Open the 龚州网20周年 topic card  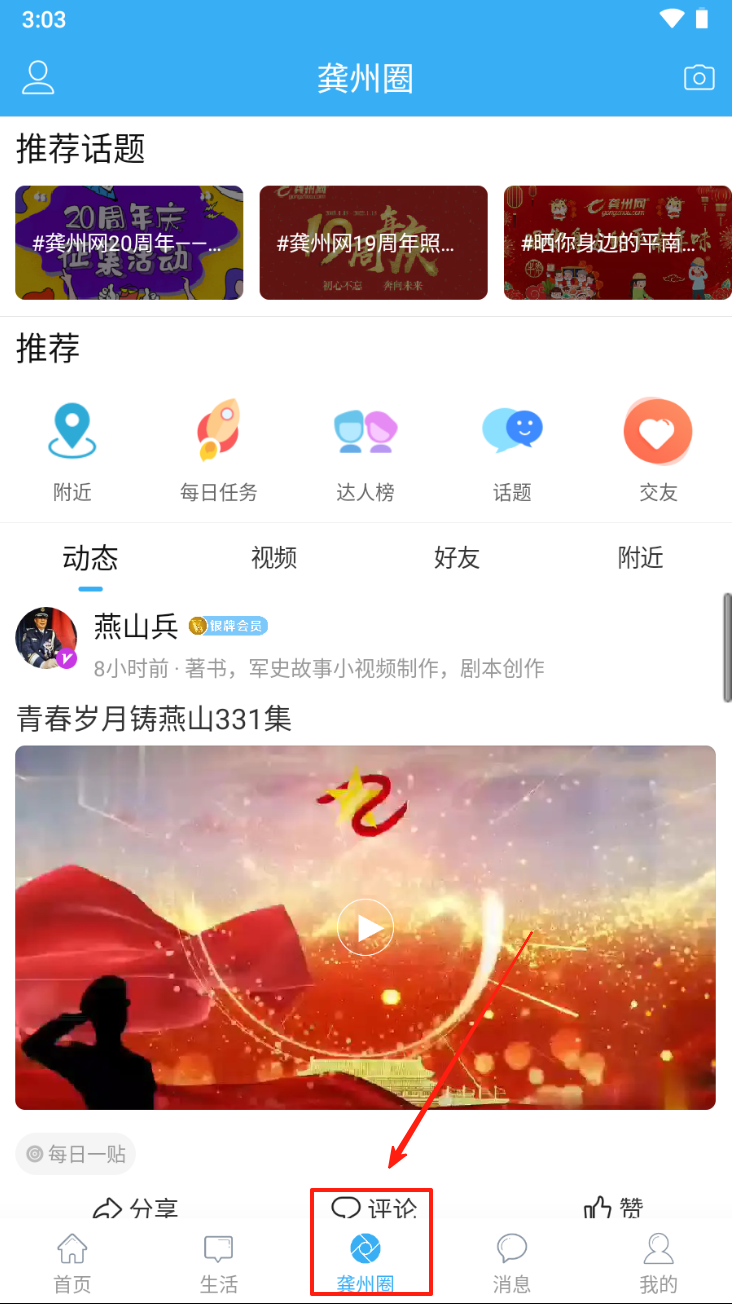click(129, 243)
